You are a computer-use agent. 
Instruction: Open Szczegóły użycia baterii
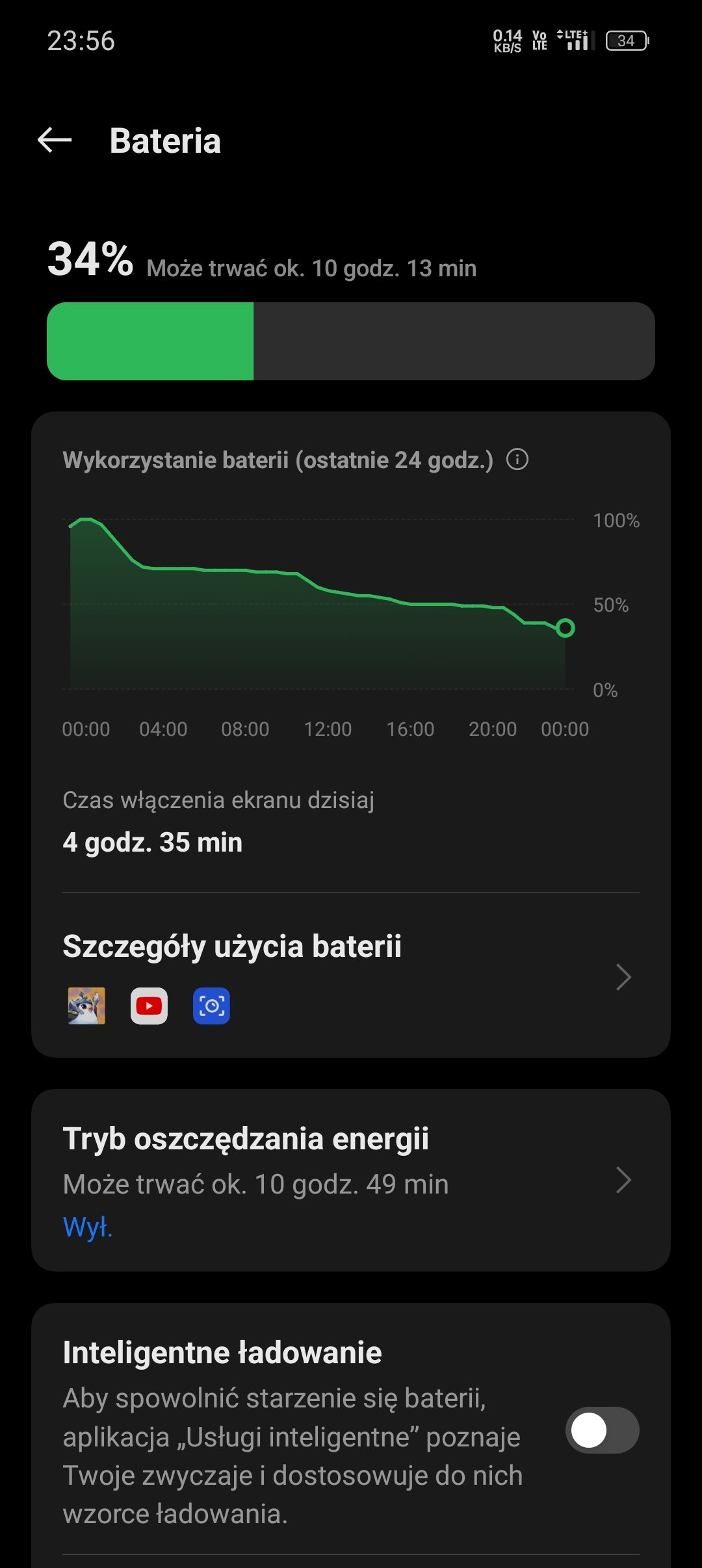click(351, 976)
